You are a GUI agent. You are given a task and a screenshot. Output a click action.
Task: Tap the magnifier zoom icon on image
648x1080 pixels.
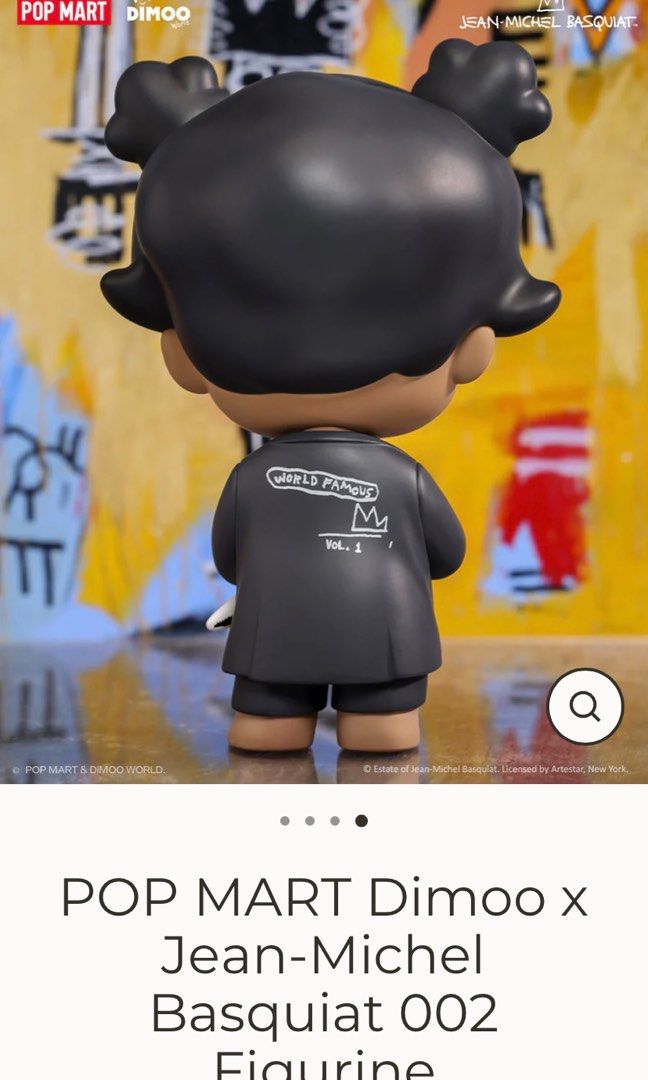[x=585, y=706]
